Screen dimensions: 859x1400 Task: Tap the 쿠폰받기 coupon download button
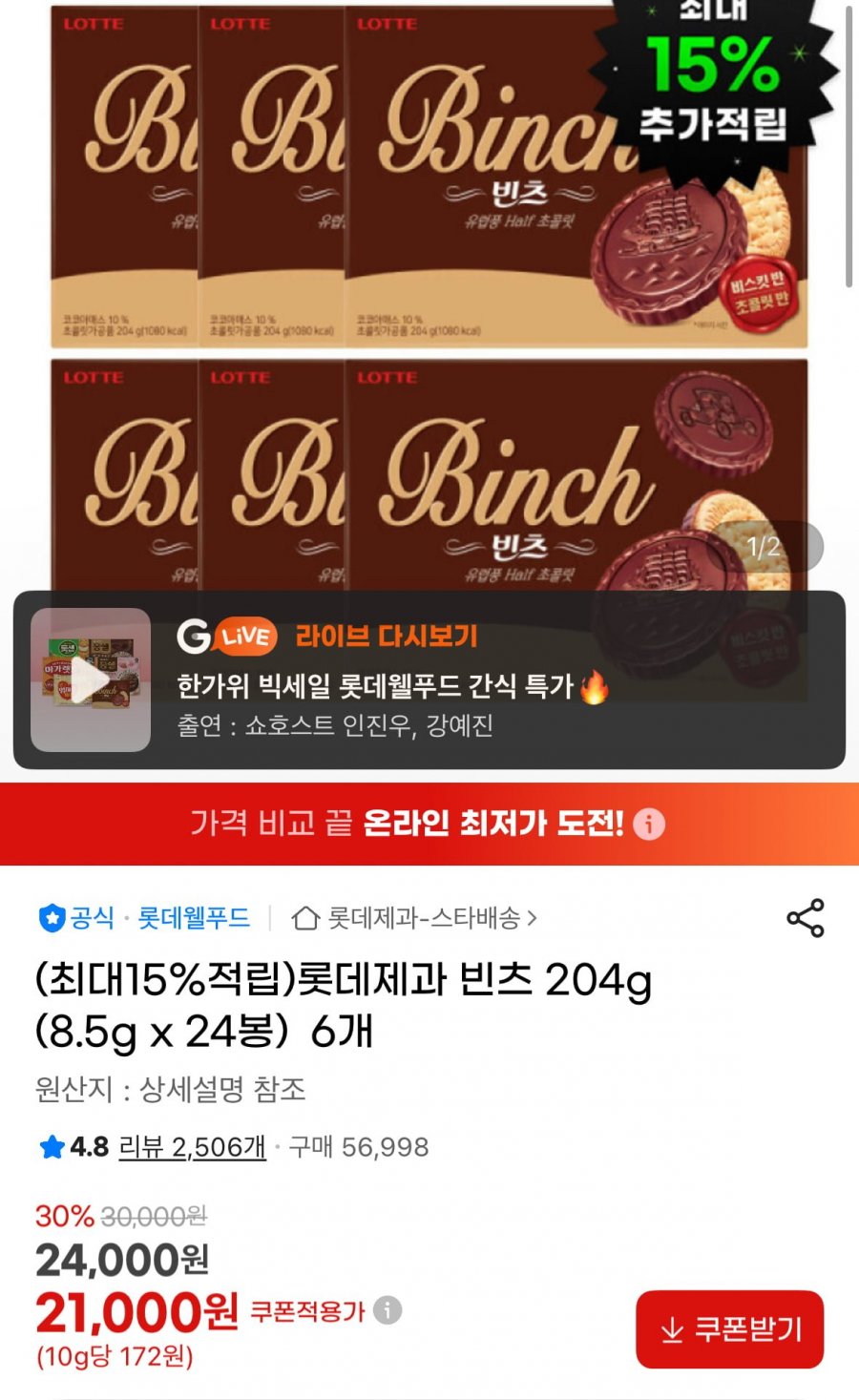(729, 1328)
